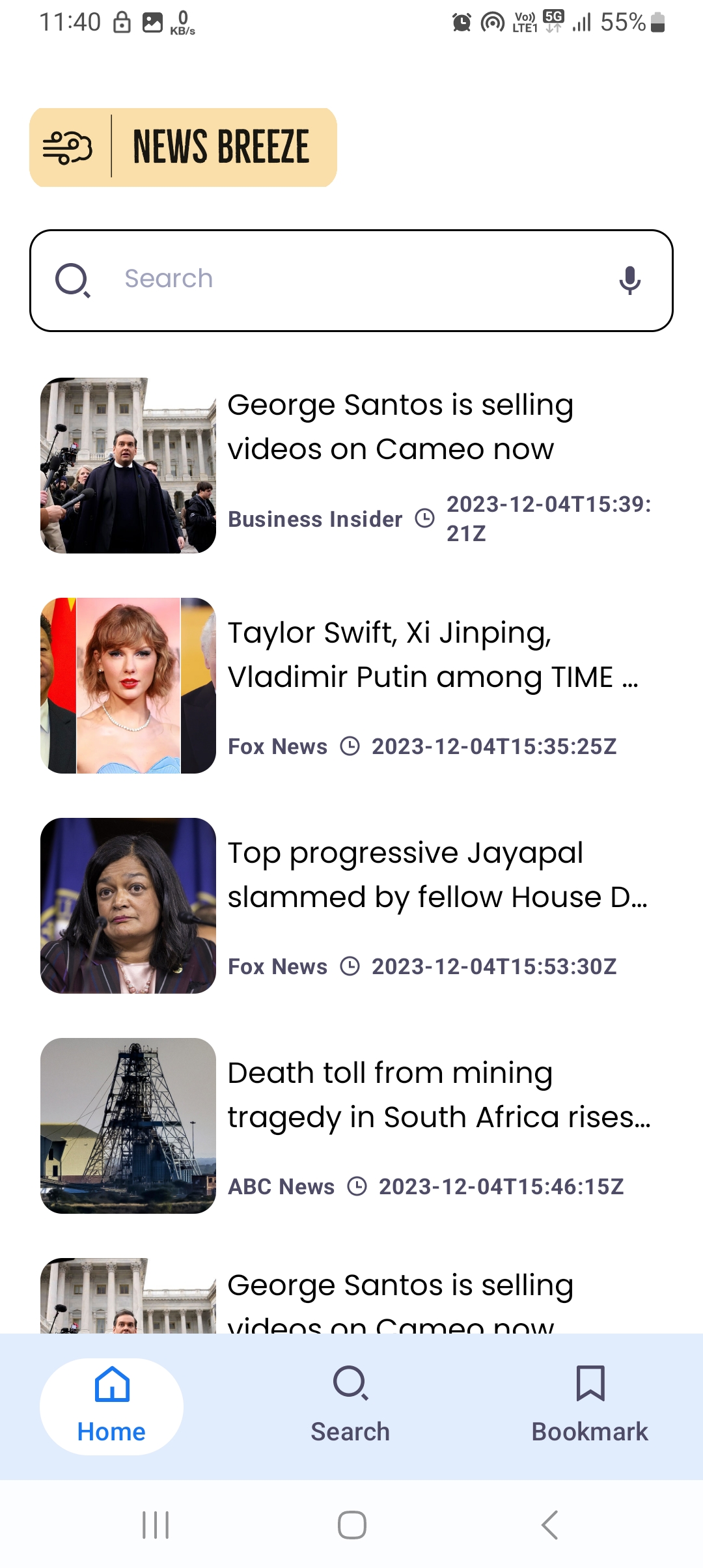This screenshot has width=703, height=1568.
Task: Switch to the Bookmark tab
Action: point(590,1407)
